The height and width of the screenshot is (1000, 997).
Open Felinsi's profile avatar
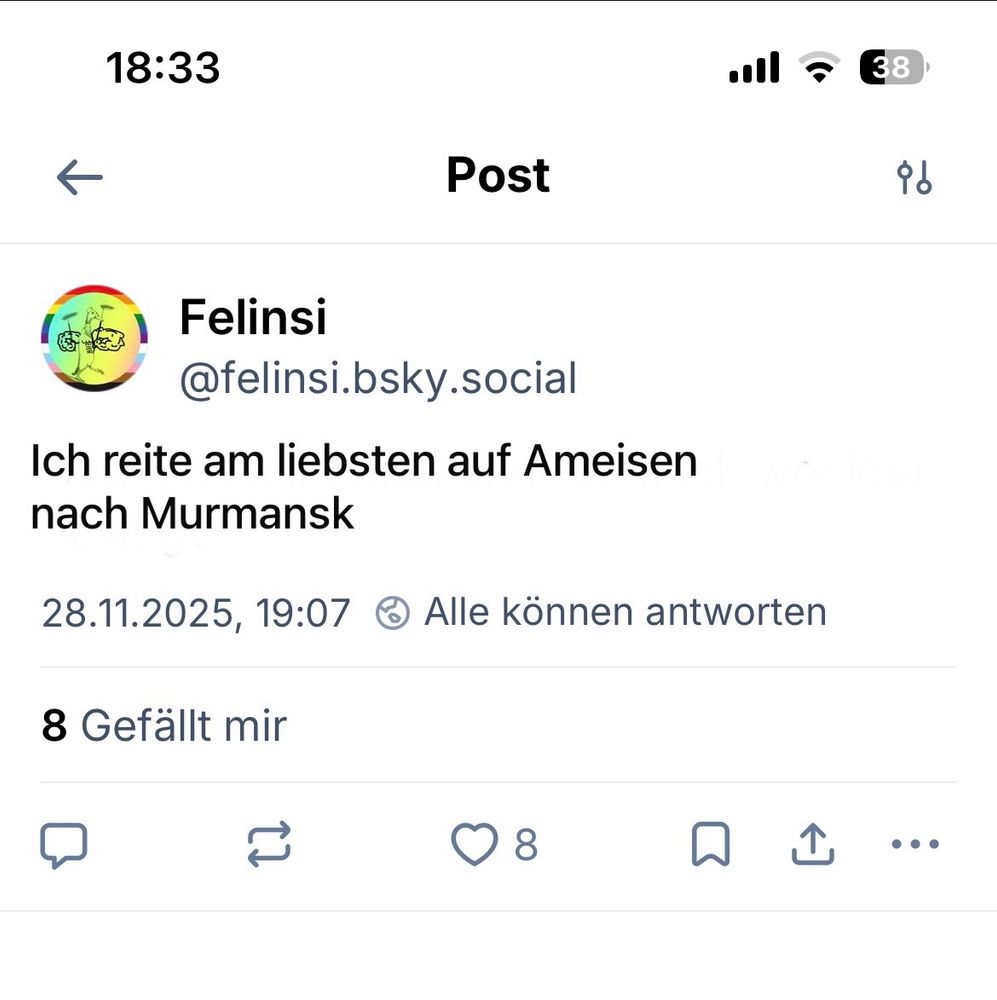click(x=94, y=338)
